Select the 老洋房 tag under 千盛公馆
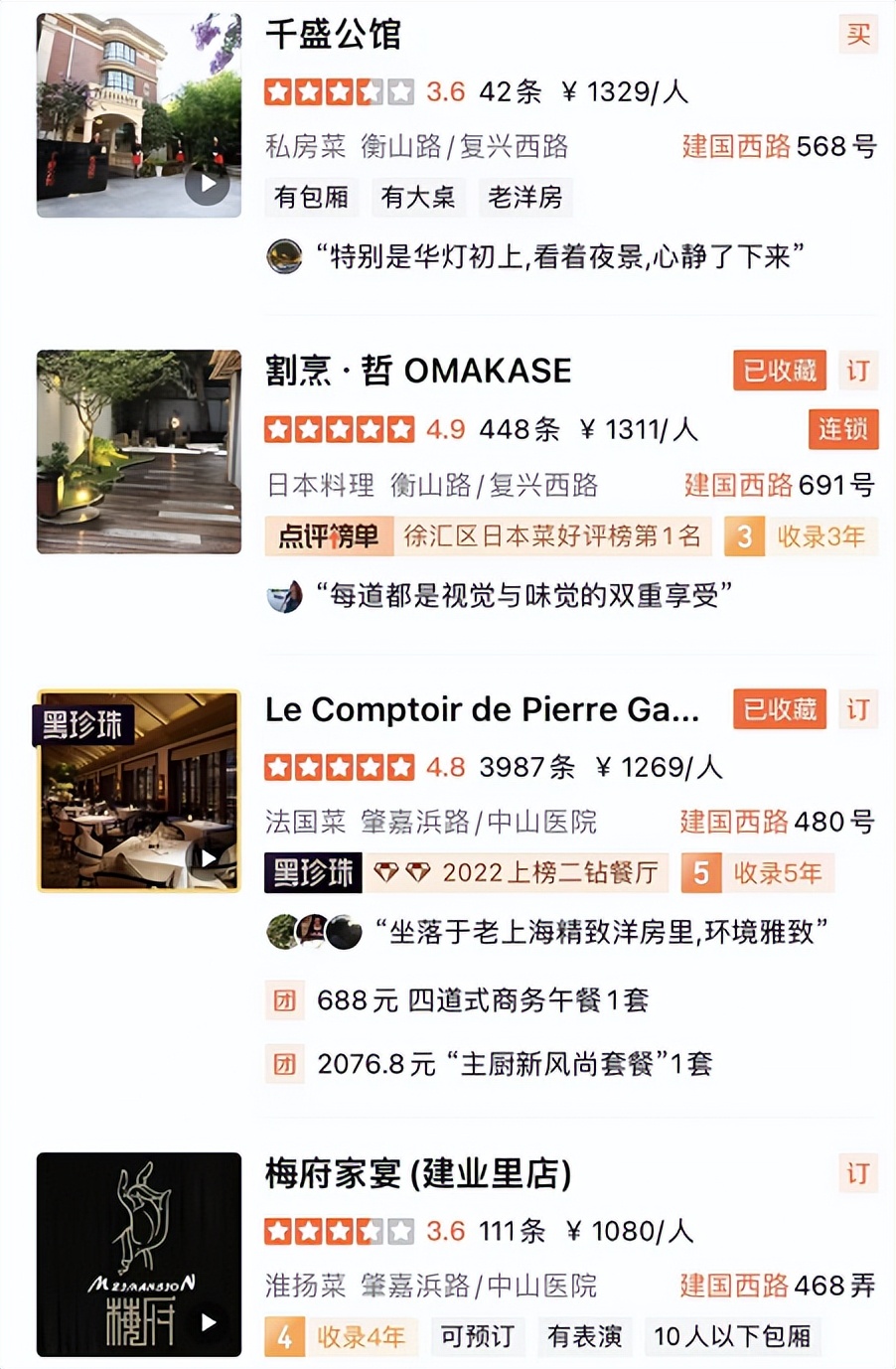The image size is (896, 1369). click(x=526, y=197)
